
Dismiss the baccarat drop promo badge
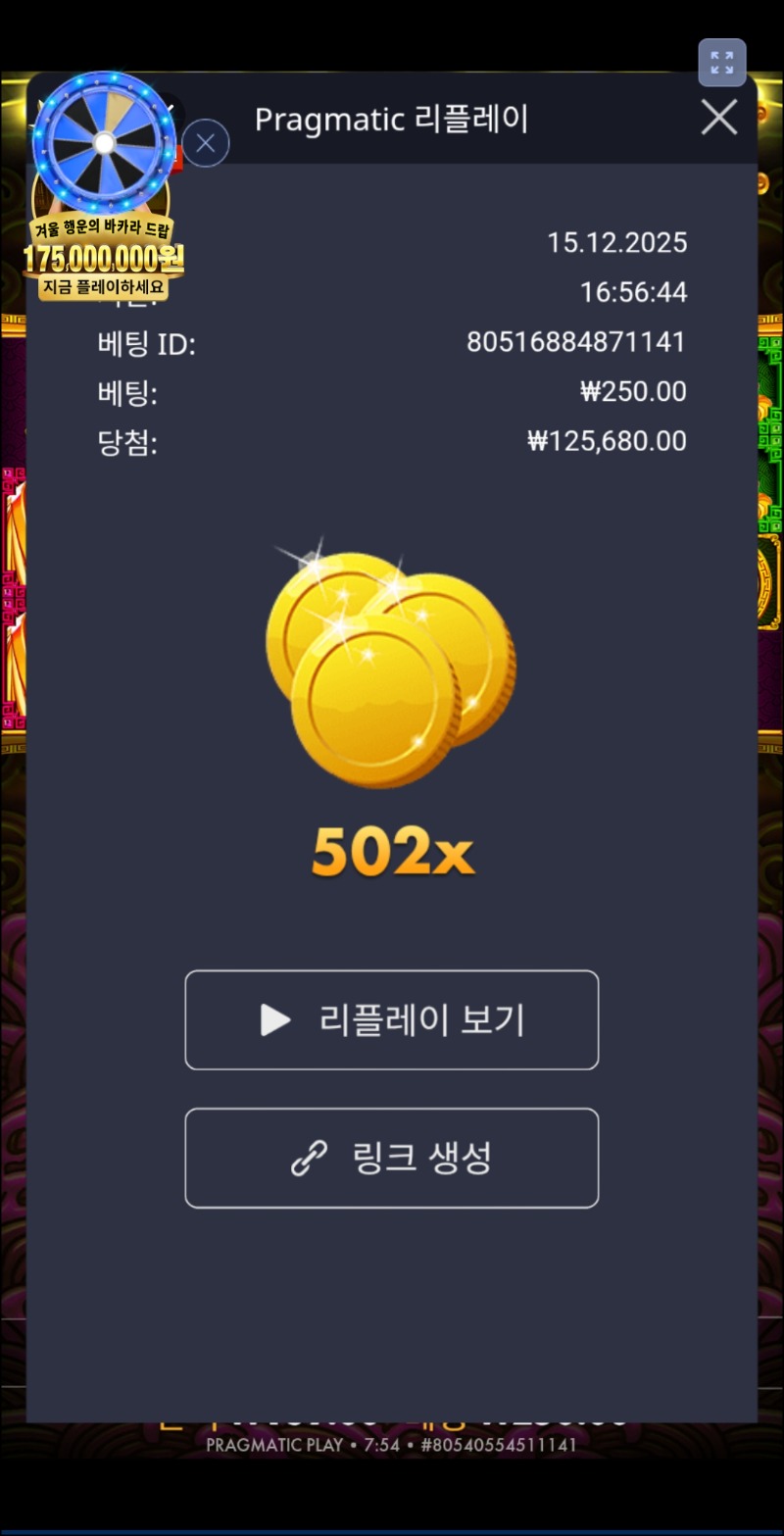click(206, 143)
